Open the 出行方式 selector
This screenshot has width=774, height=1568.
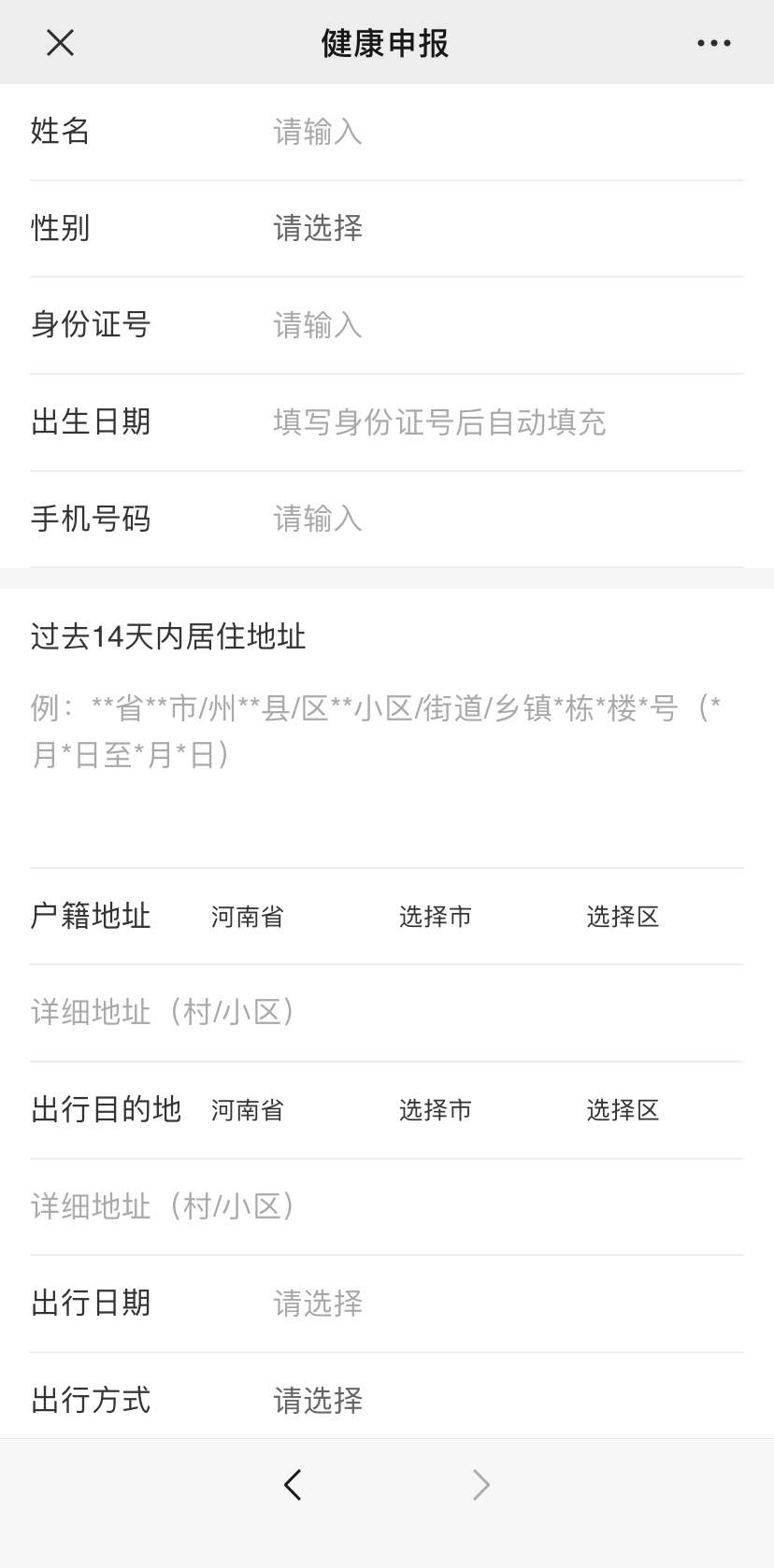tap(505, 1400)
